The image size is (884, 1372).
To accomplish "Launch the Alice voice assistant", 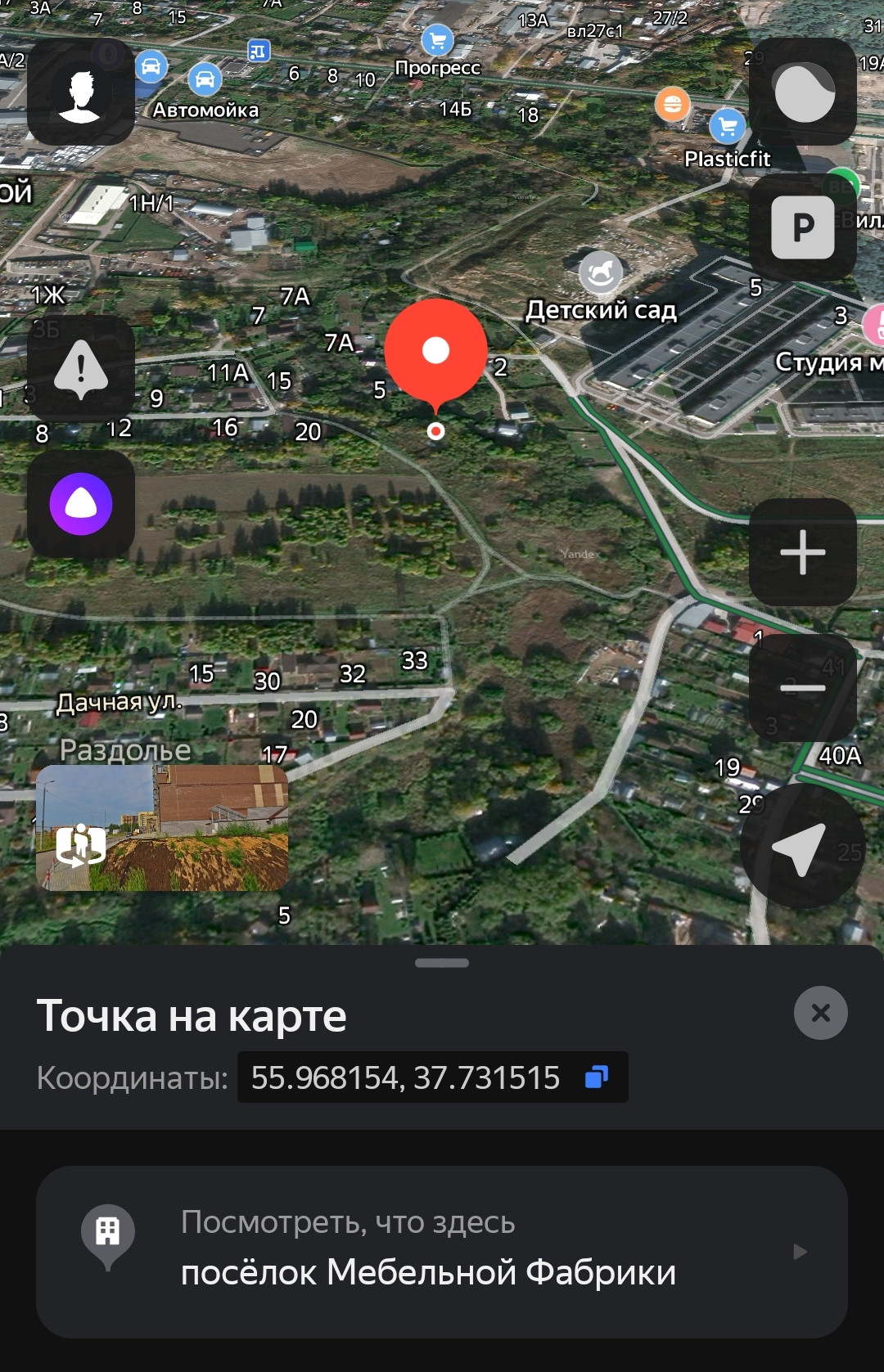I will tap(80, 504).
